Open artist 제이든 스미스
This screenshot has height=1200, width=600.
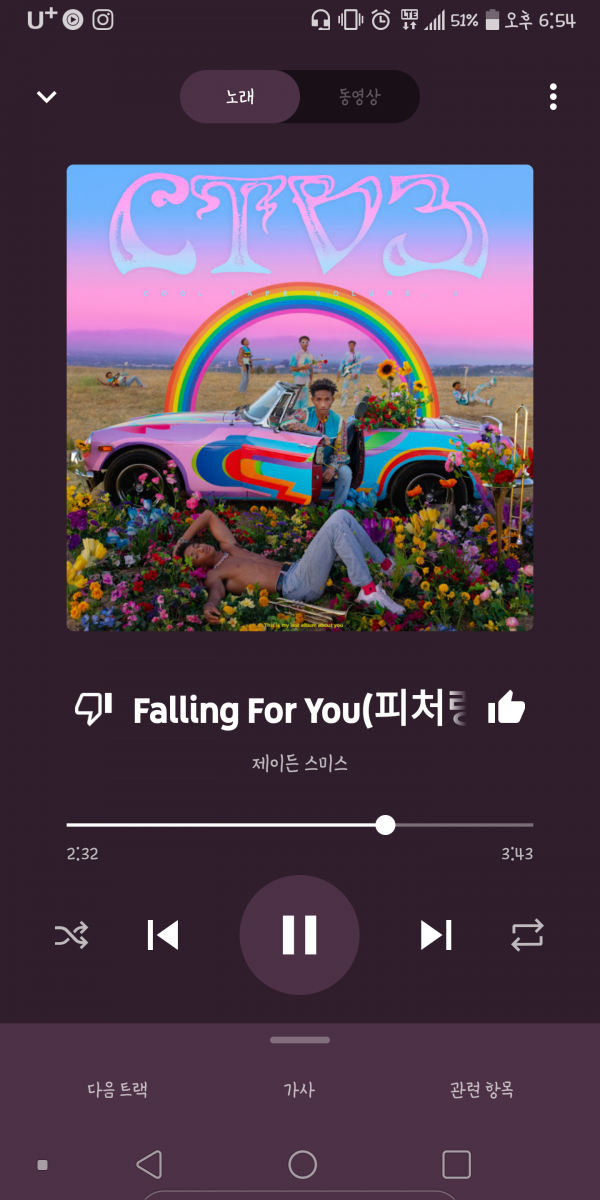coord(300,763)
